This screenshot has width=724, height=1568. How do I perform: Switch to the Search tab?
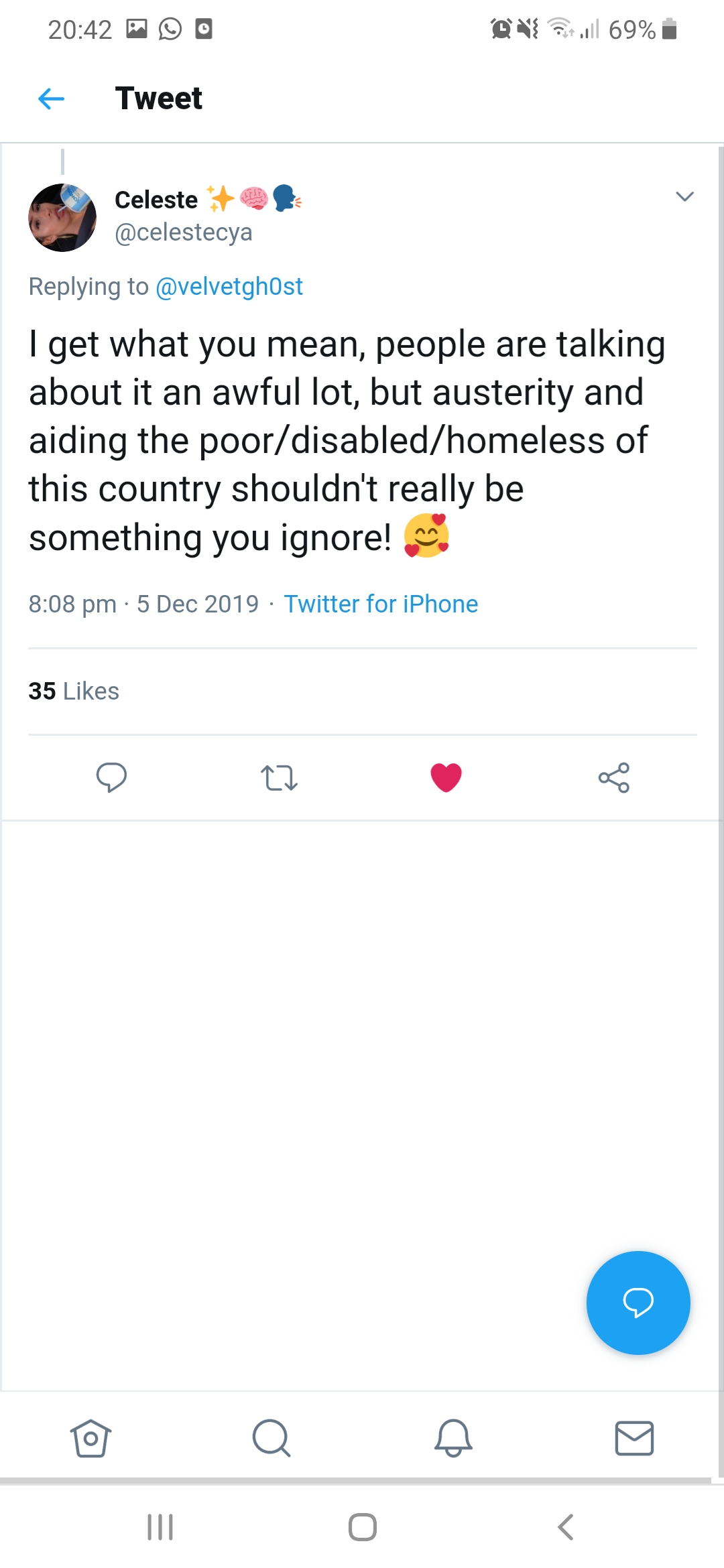[271, 1438]
